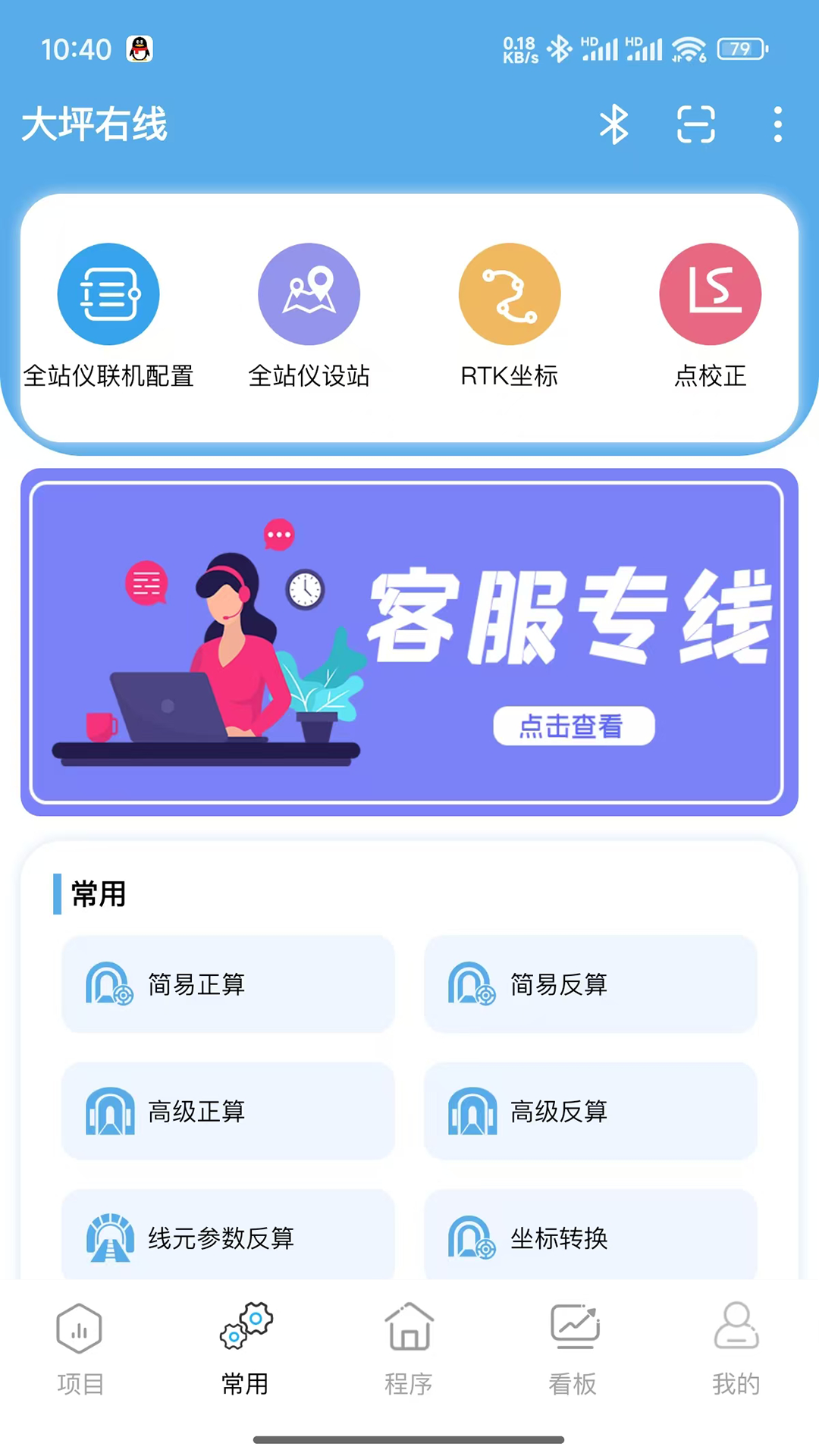Tap the tunnel icon next to 简易正算
819x1456 pixels.
pos(108,984)
